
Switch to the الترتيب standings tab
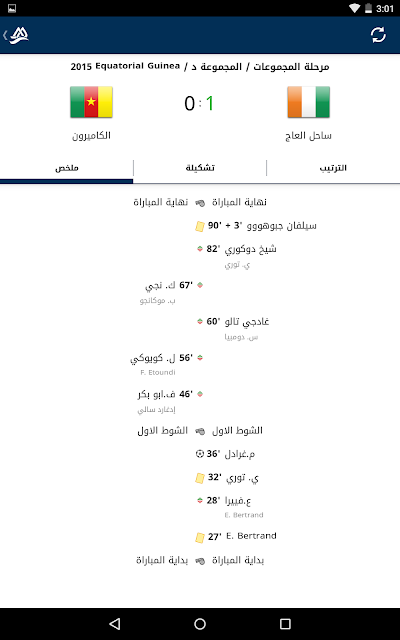coord(333,168)
